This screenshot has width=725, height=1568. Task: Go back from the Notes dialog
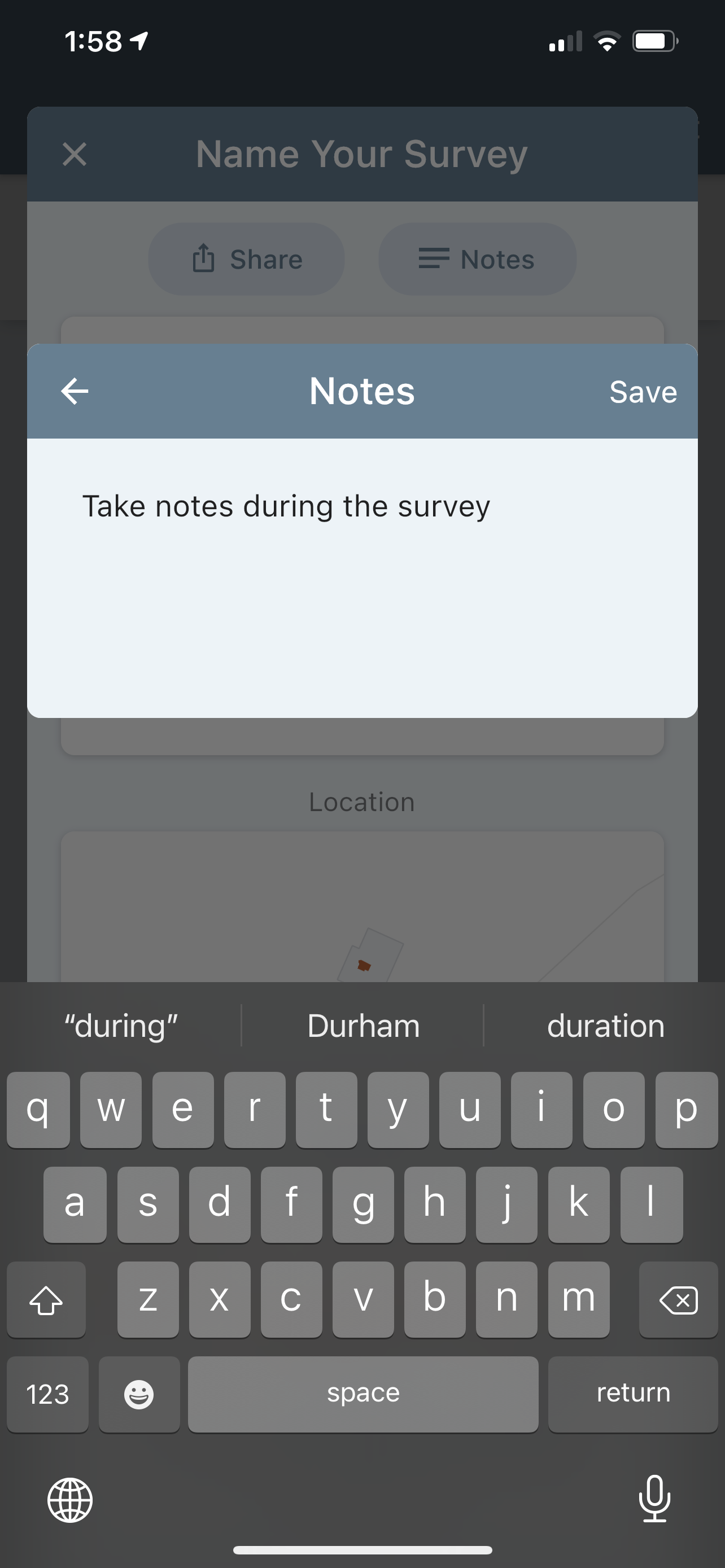click(x=75, y=391)
